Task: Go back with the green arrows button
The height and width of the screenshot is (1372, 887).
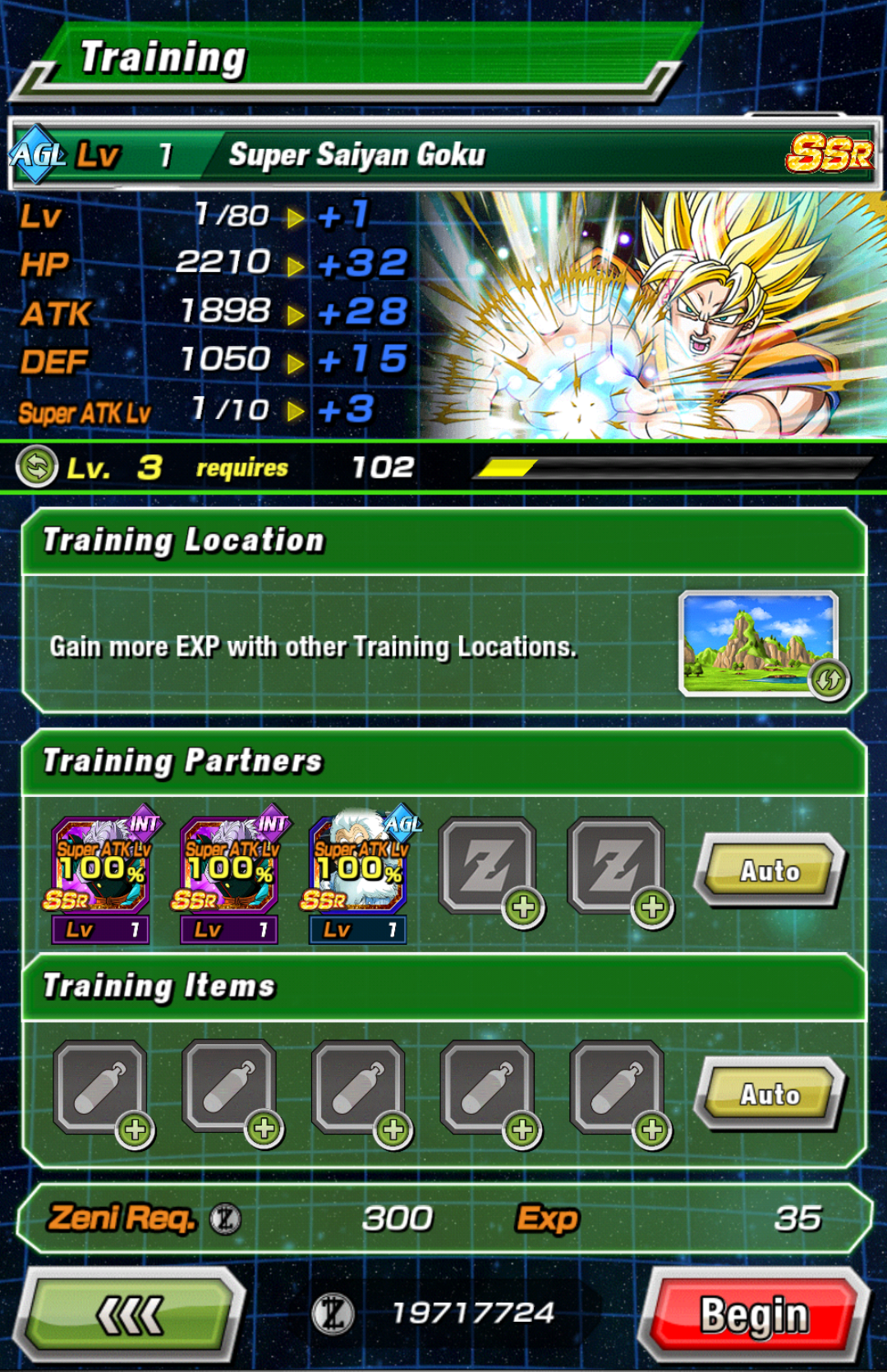Action: pyautogui.click(x=130, y=1316)
